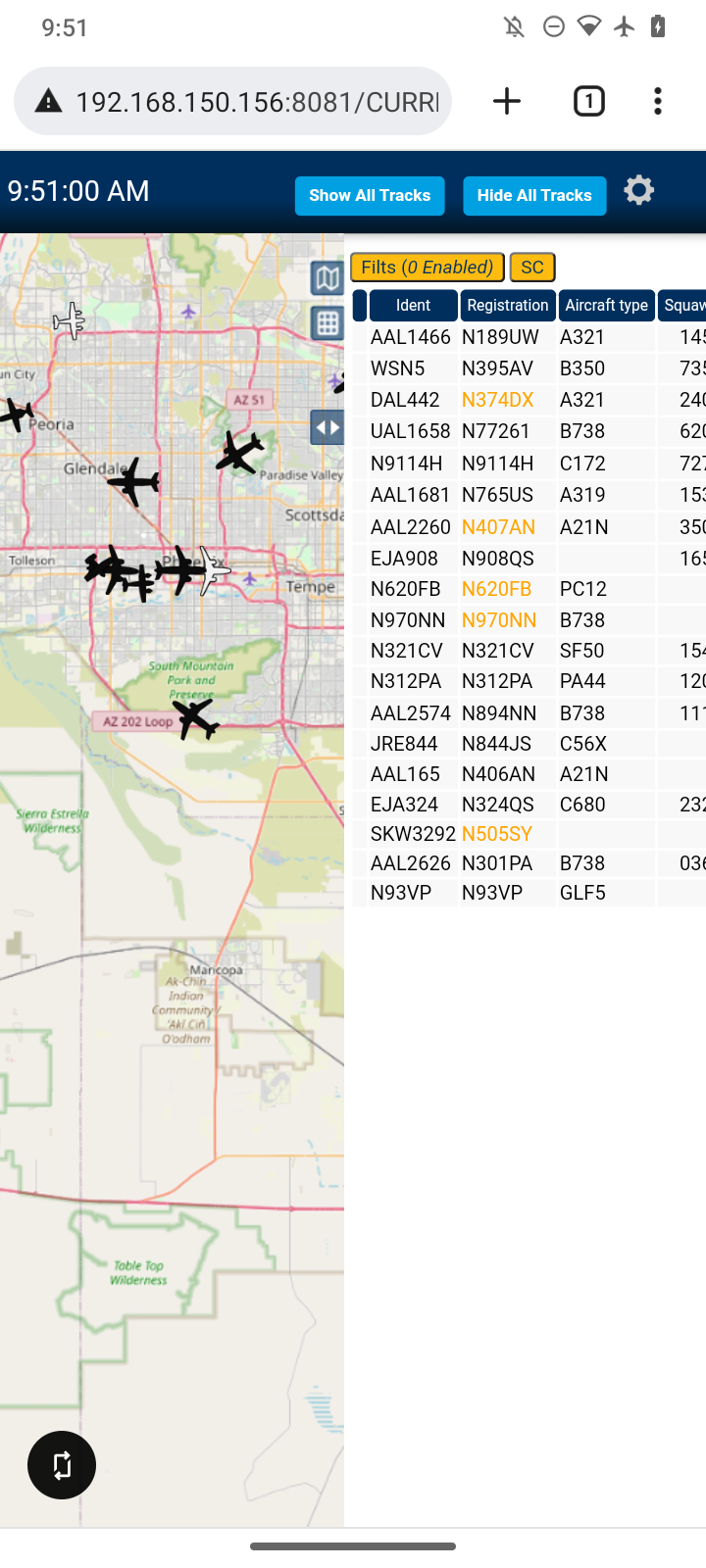This screenshot has width=706, height=1568.
Task: Select the SKW3292 aircraft row
Action: [529, 834]
